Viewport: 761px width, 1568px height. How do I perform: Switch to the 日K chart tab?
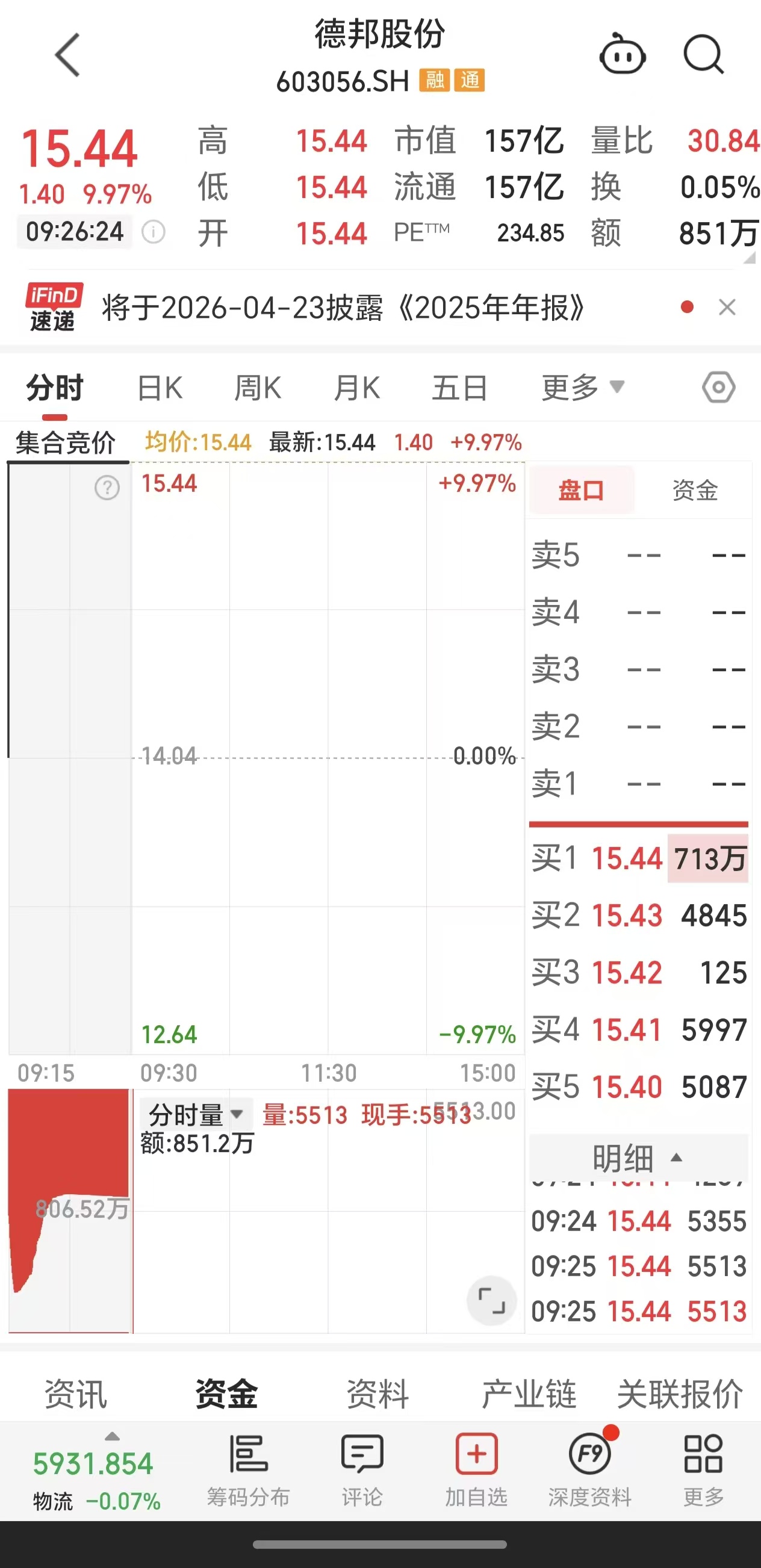coord(160,388)
